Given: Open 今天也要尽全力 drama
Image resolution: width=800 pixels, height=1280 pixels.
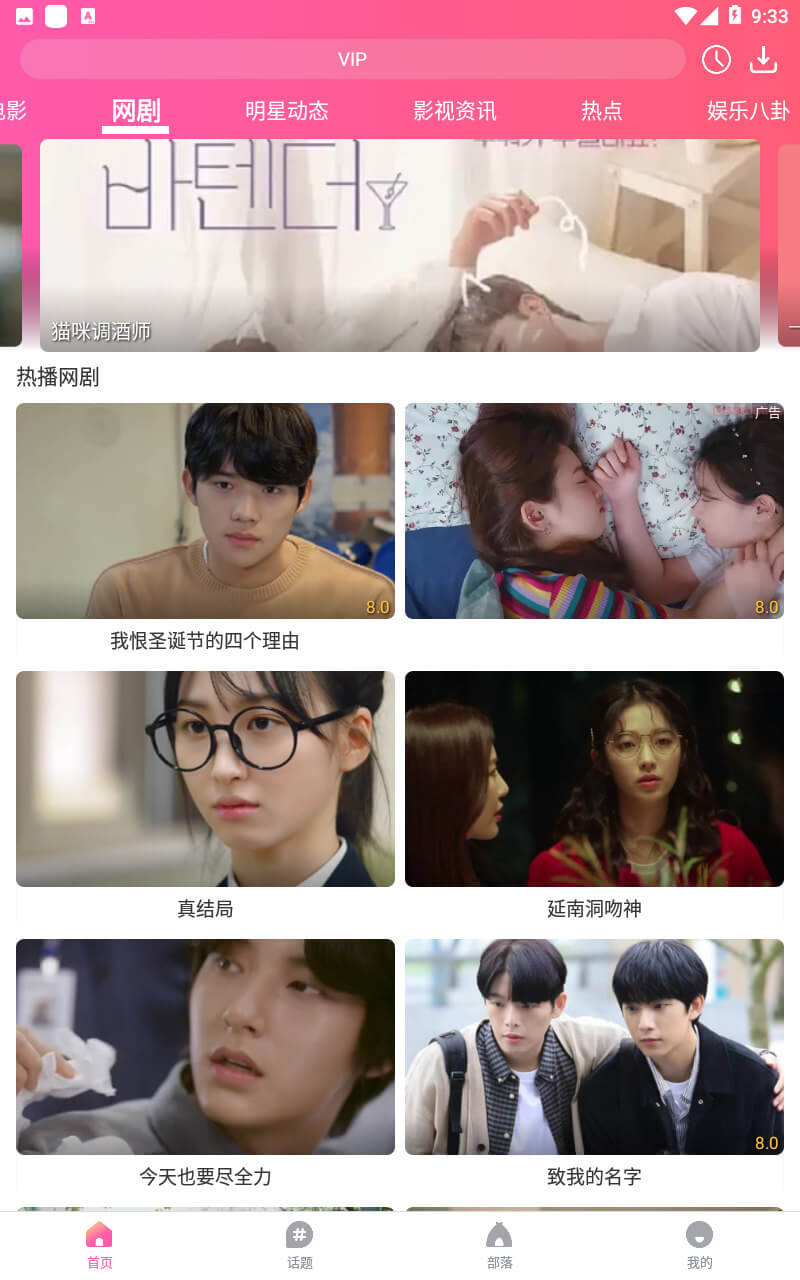Looking at the screenshot, I should coord(205,1065).
